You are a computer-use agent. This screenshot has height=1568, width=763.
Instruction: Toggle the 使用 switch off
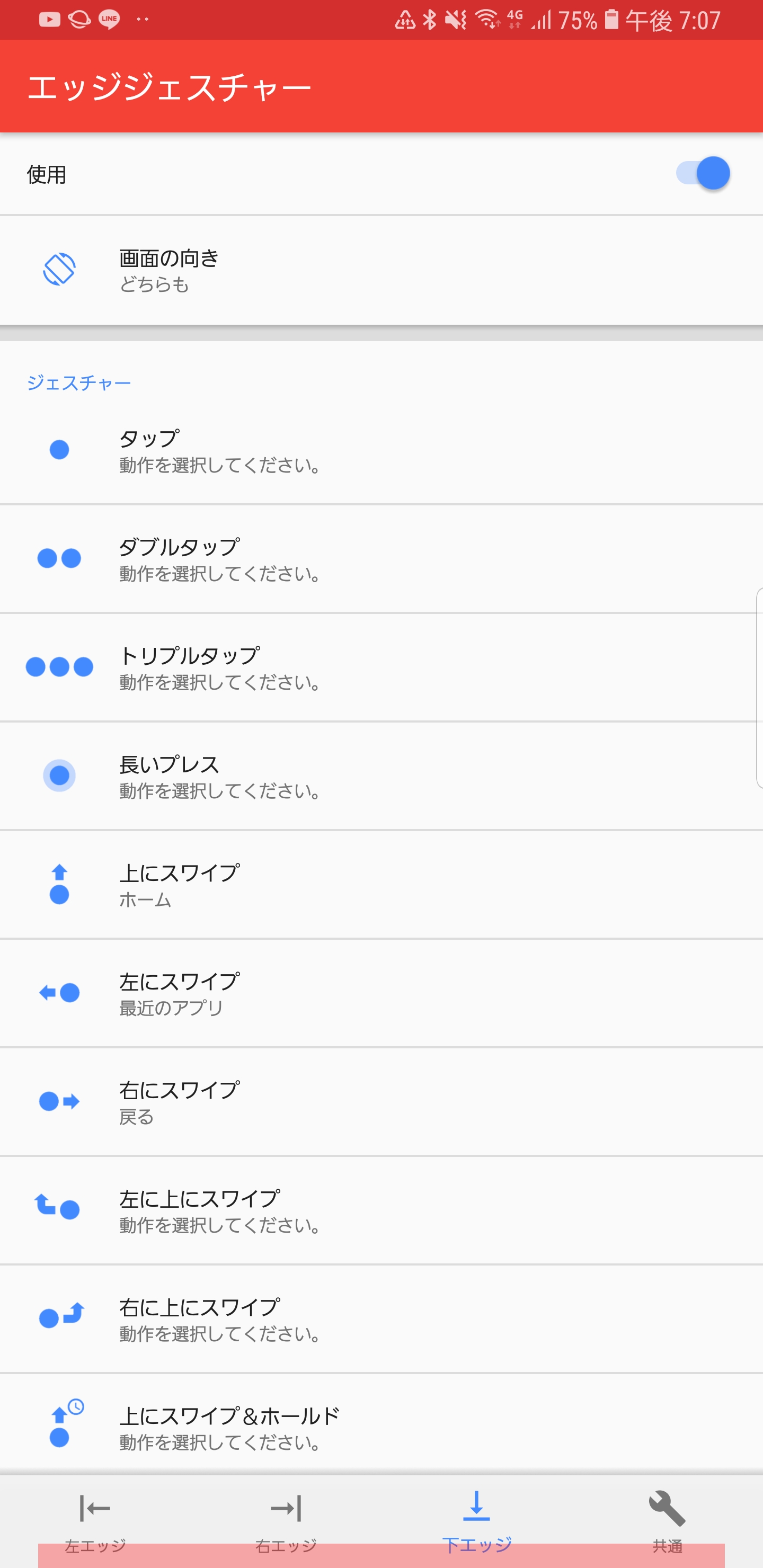[703, 173]
